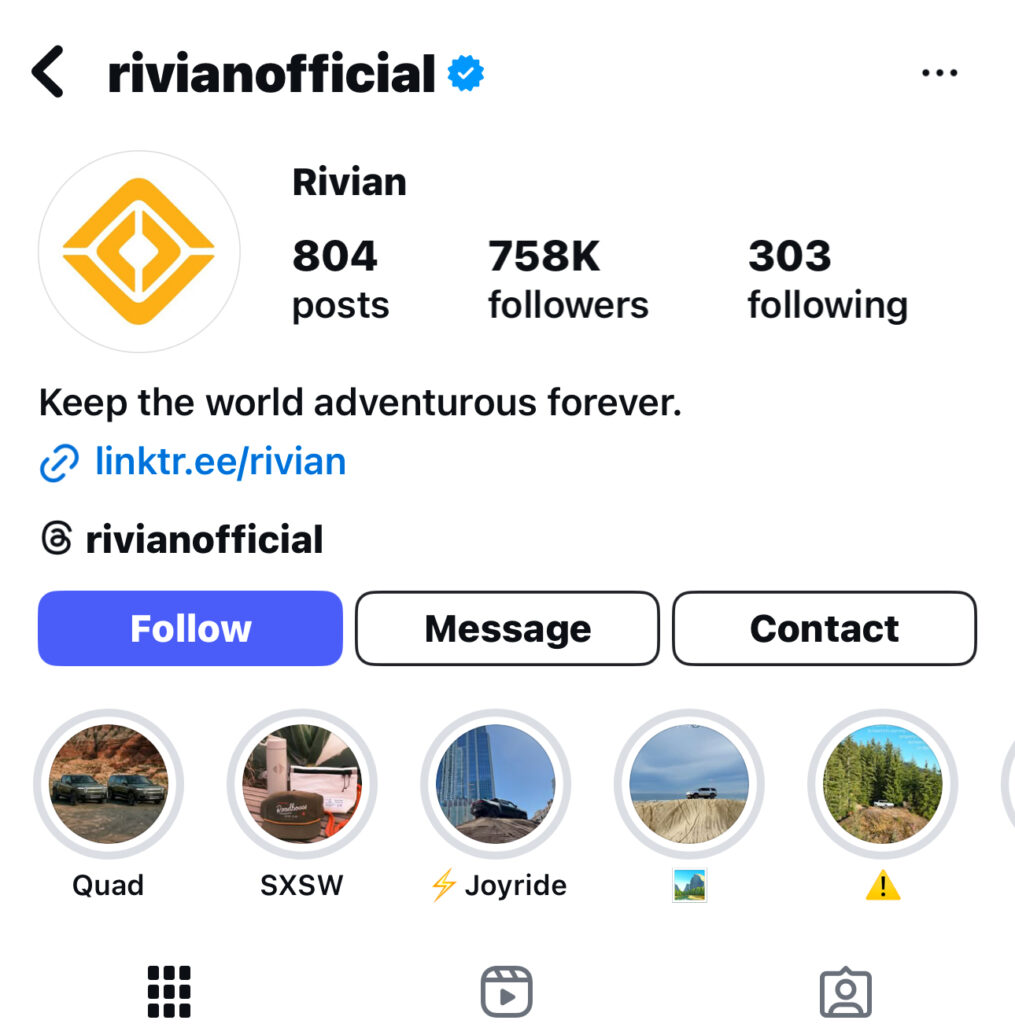Screen dimensions: 1015x1024
Task: View the SXSW story highlight
Action: [302, 785]
